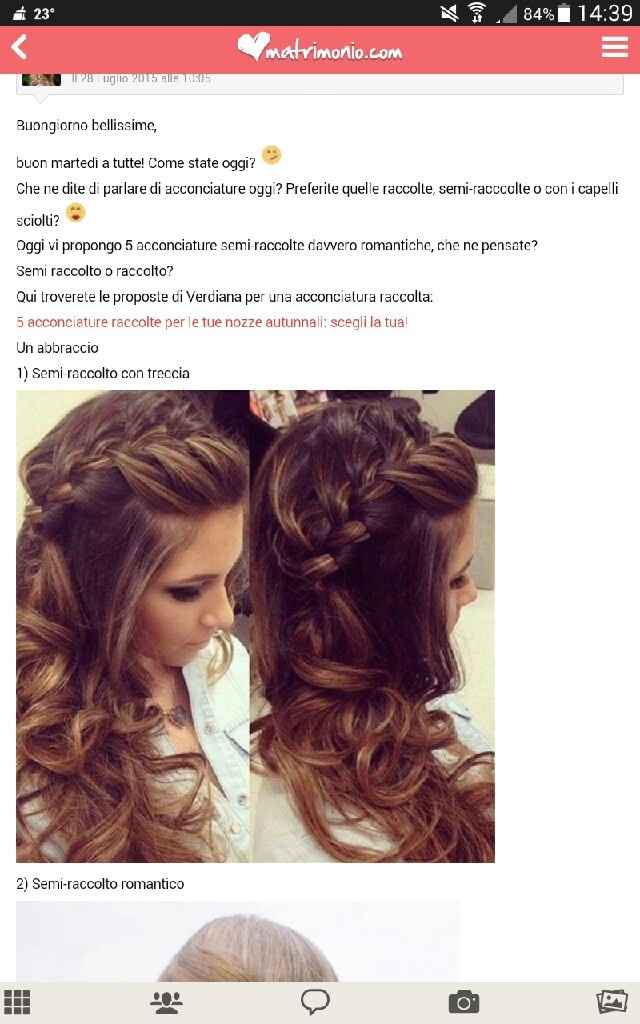Viewport: 640px width, 1024px height.
Task: View the Semi raccolto con treccia photo
Action: (x=255, y=626)
